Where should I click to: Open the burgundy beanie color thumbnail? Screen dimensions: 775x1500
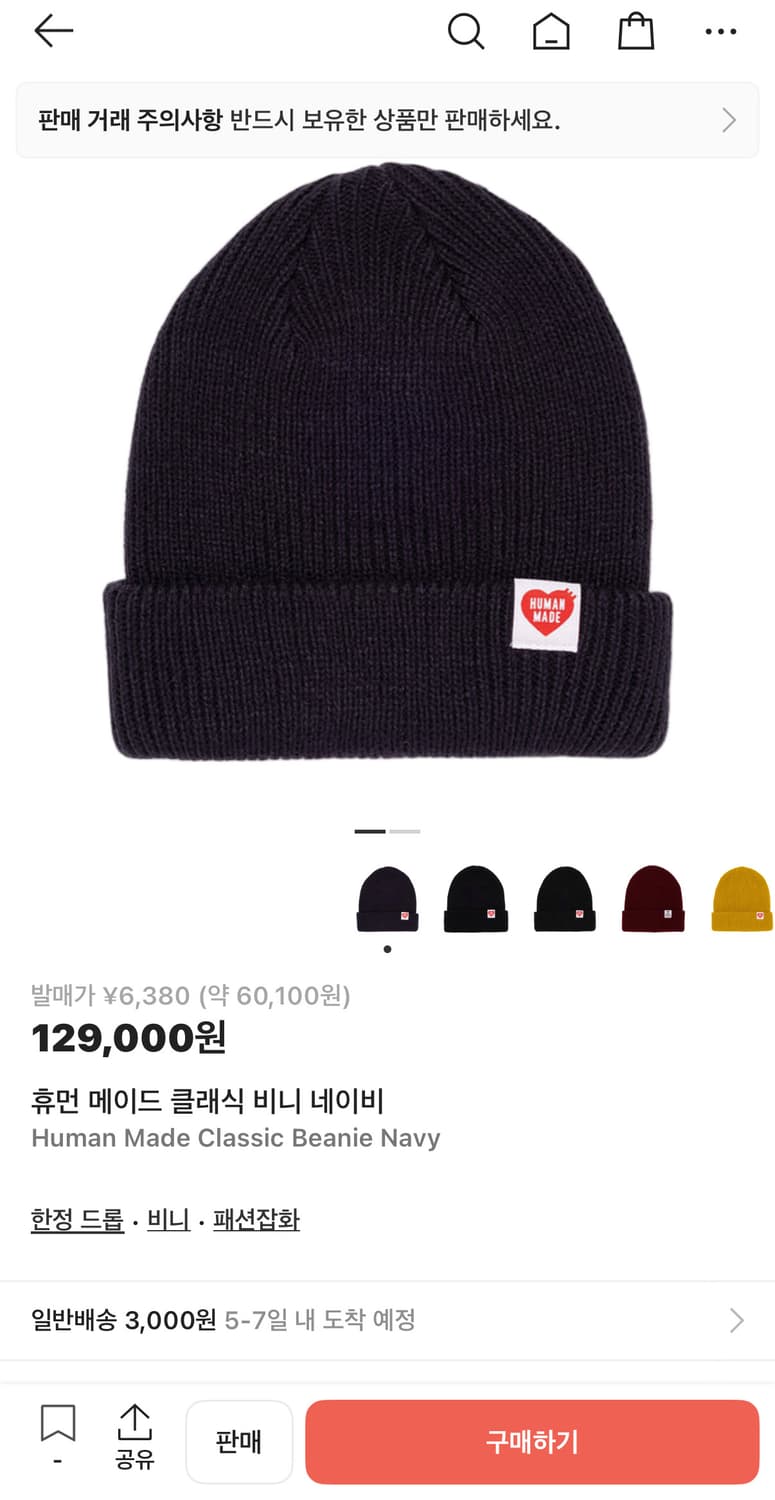tap(652, 897)
